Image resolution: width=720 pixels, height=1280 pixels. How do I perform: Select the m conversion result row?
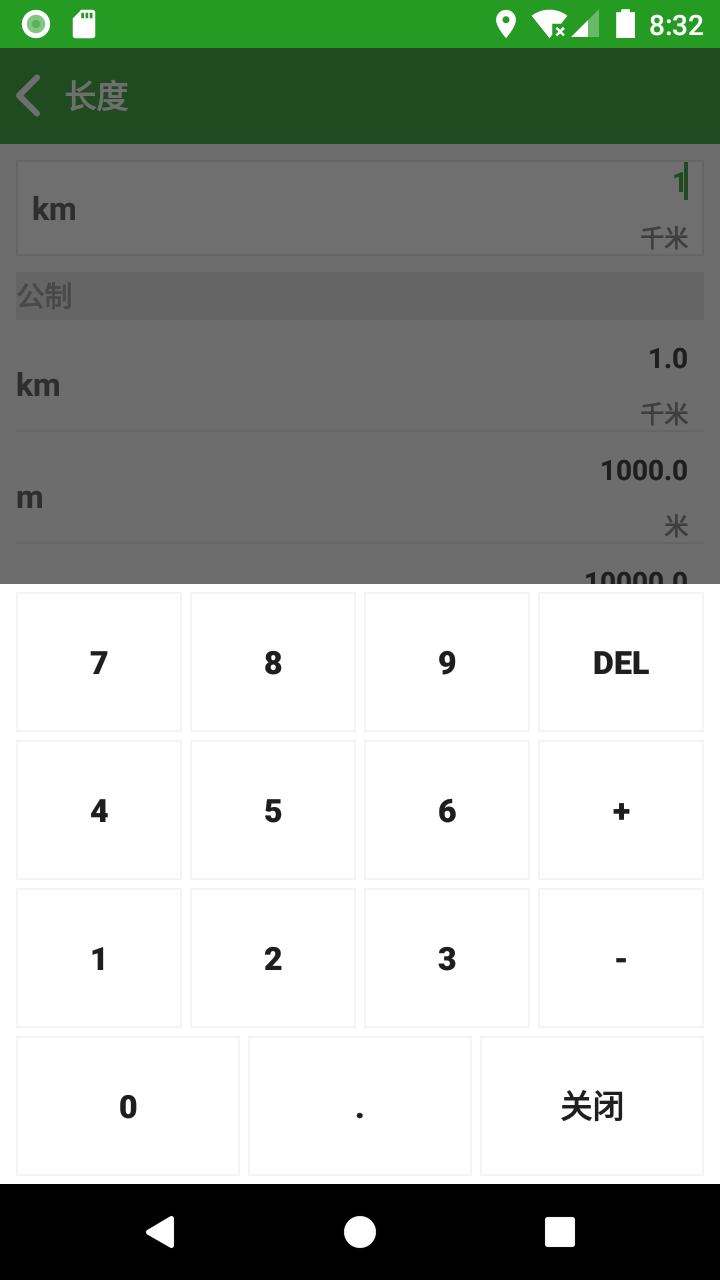360,495
